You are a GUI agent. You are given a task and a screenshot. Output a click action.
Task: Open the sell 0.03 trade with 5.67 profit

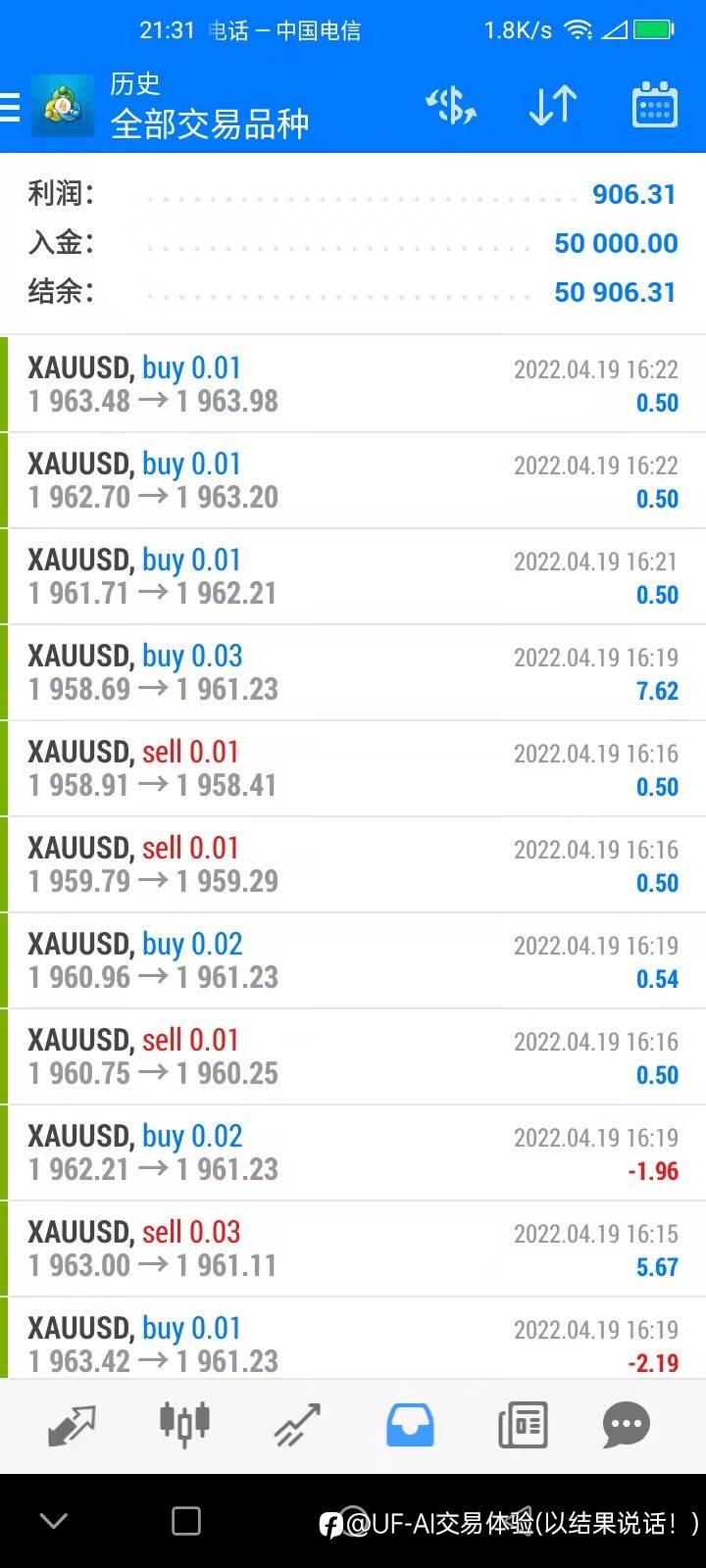pos(353,1249)
